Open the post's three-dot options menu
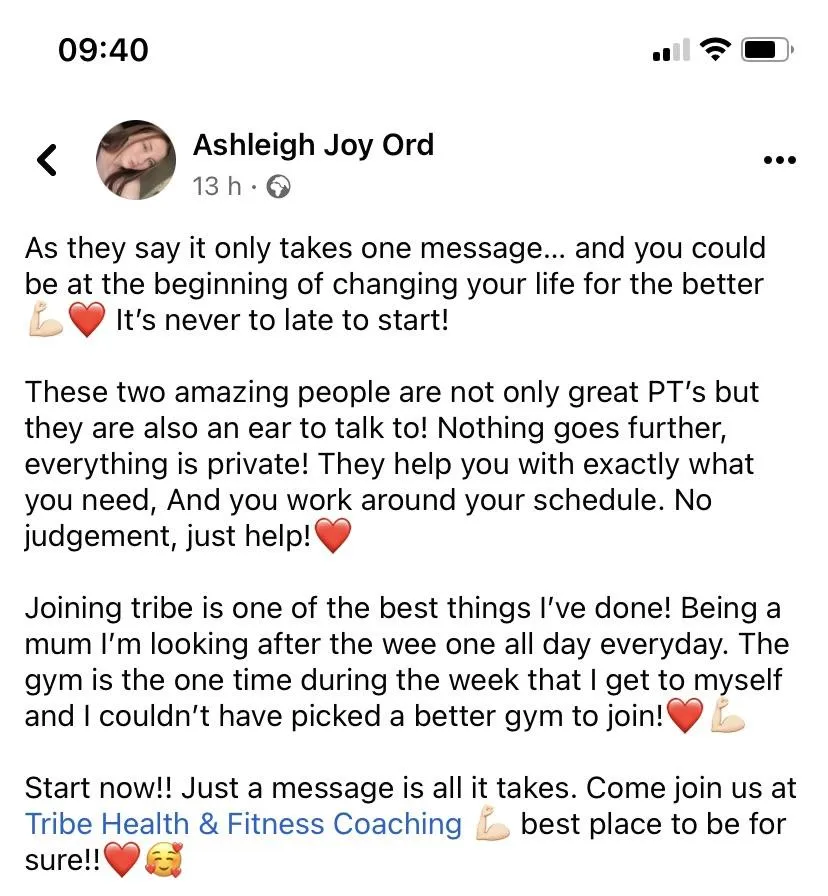 779,160
